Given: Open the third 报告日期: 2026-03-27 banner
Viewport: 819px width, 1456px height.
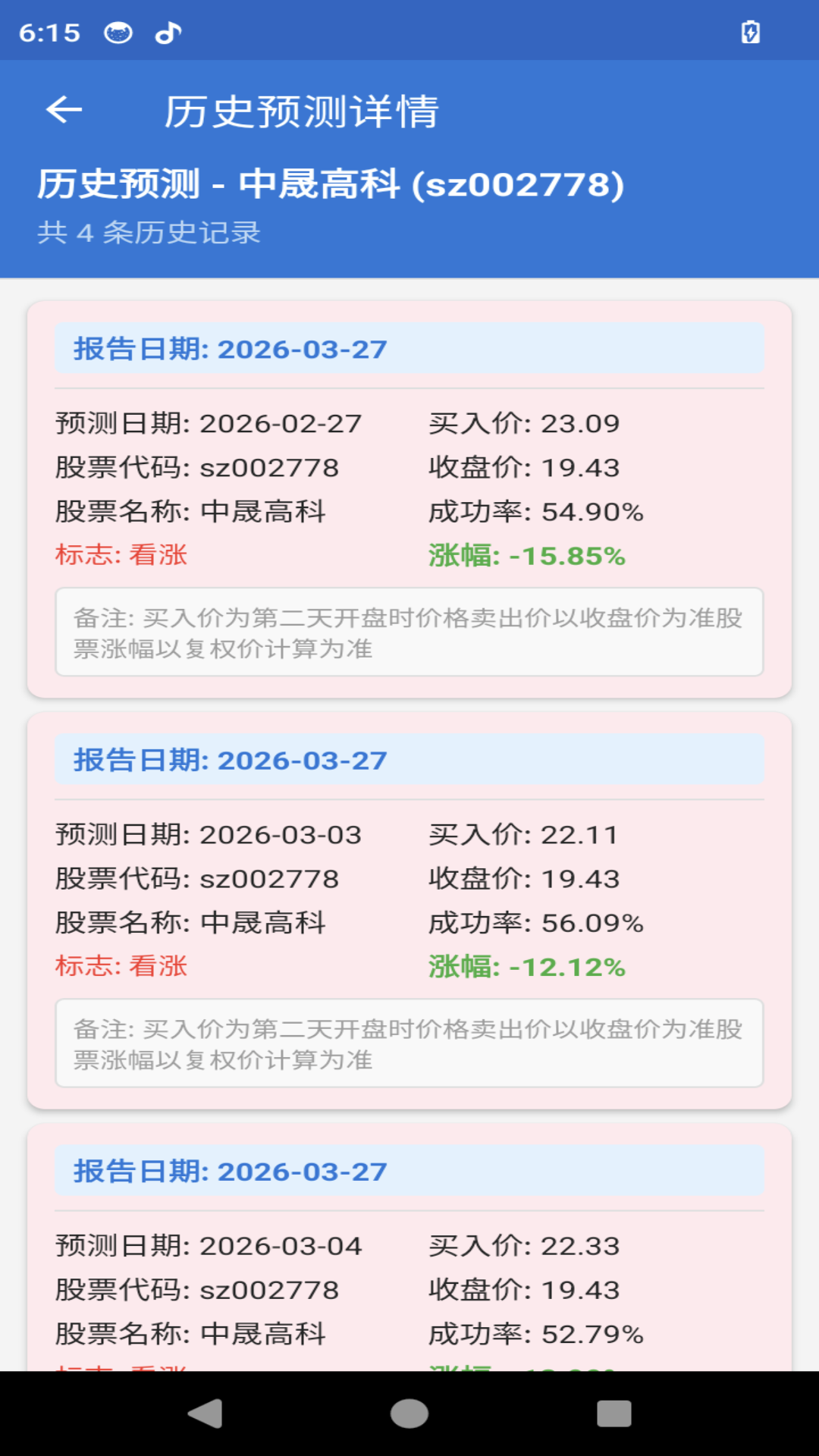Looking at the screenshot, I should point(408,1171).
